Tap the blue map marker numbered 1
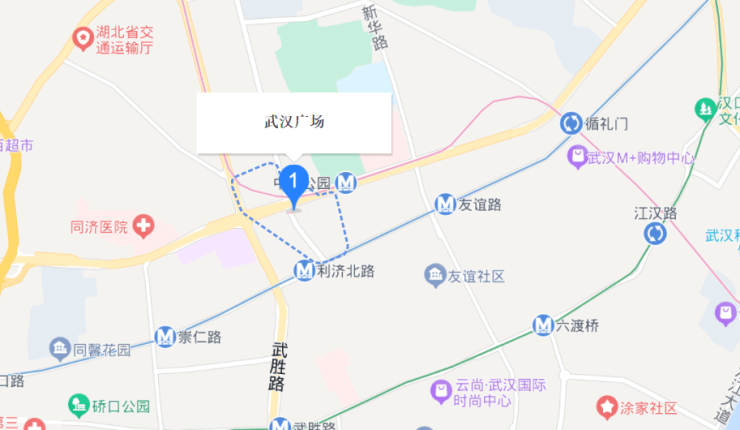Image resolution: width=740 pixels, height=430 pixels. pos(293,184)
